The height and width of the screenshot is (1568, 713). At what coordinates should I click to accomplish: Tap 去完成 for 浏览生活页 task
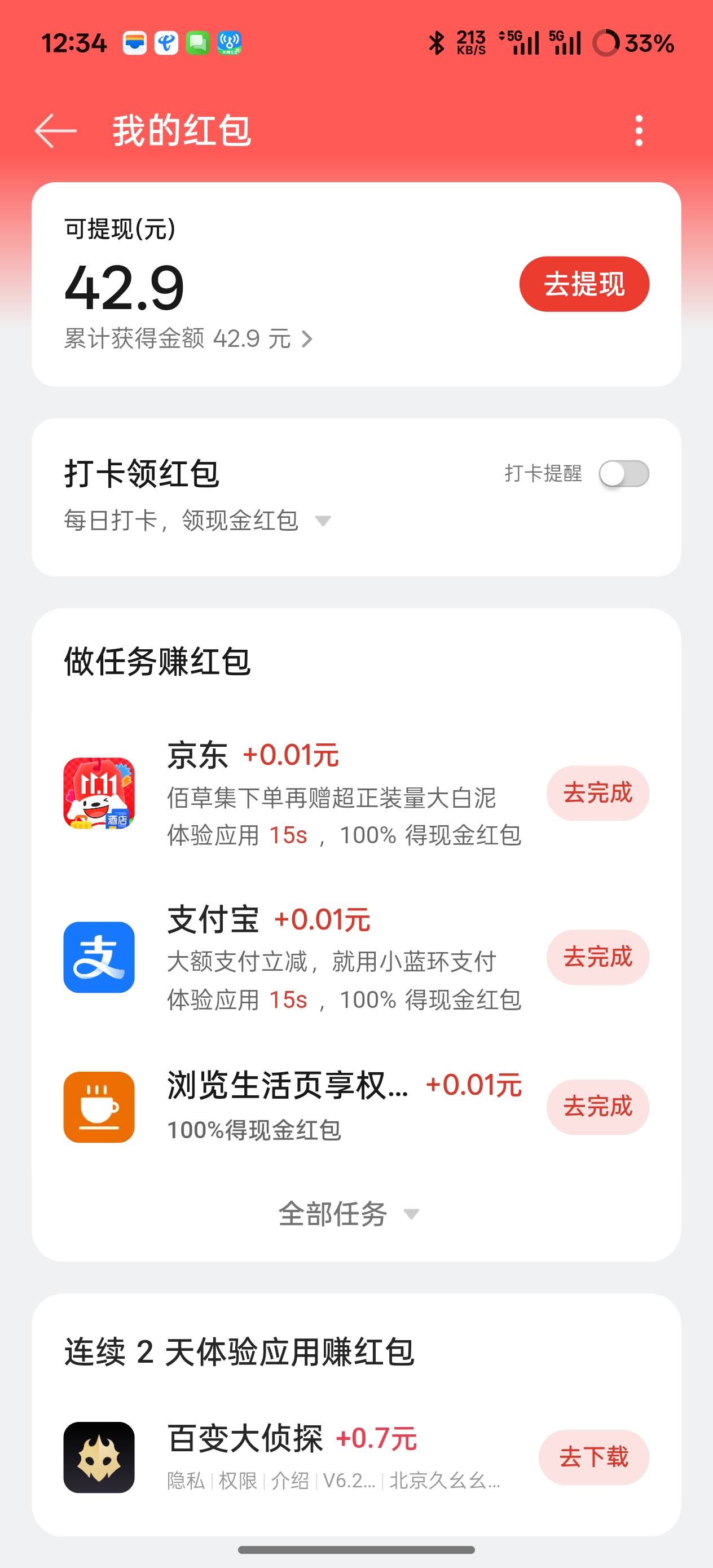tap(597, 1106)
